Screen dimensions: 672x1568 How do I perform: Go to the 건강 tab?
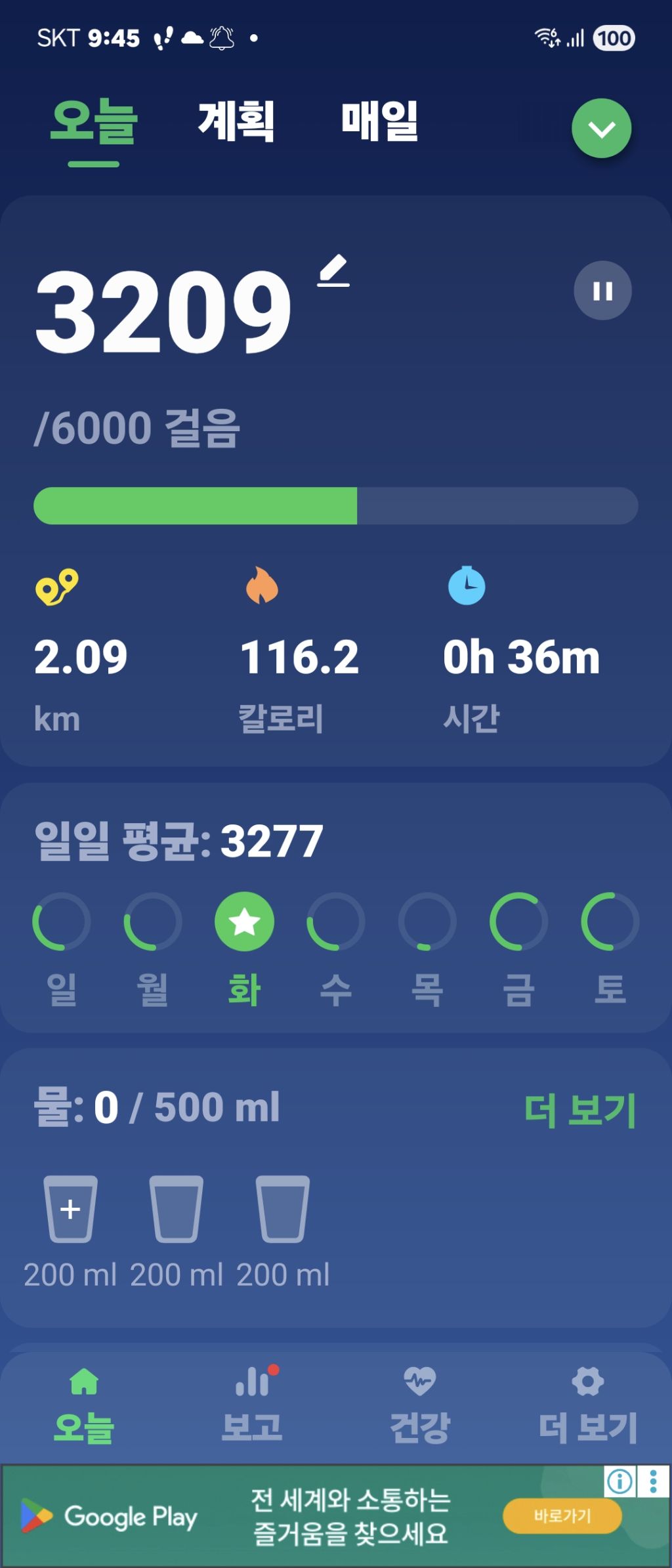(420, 1405)
